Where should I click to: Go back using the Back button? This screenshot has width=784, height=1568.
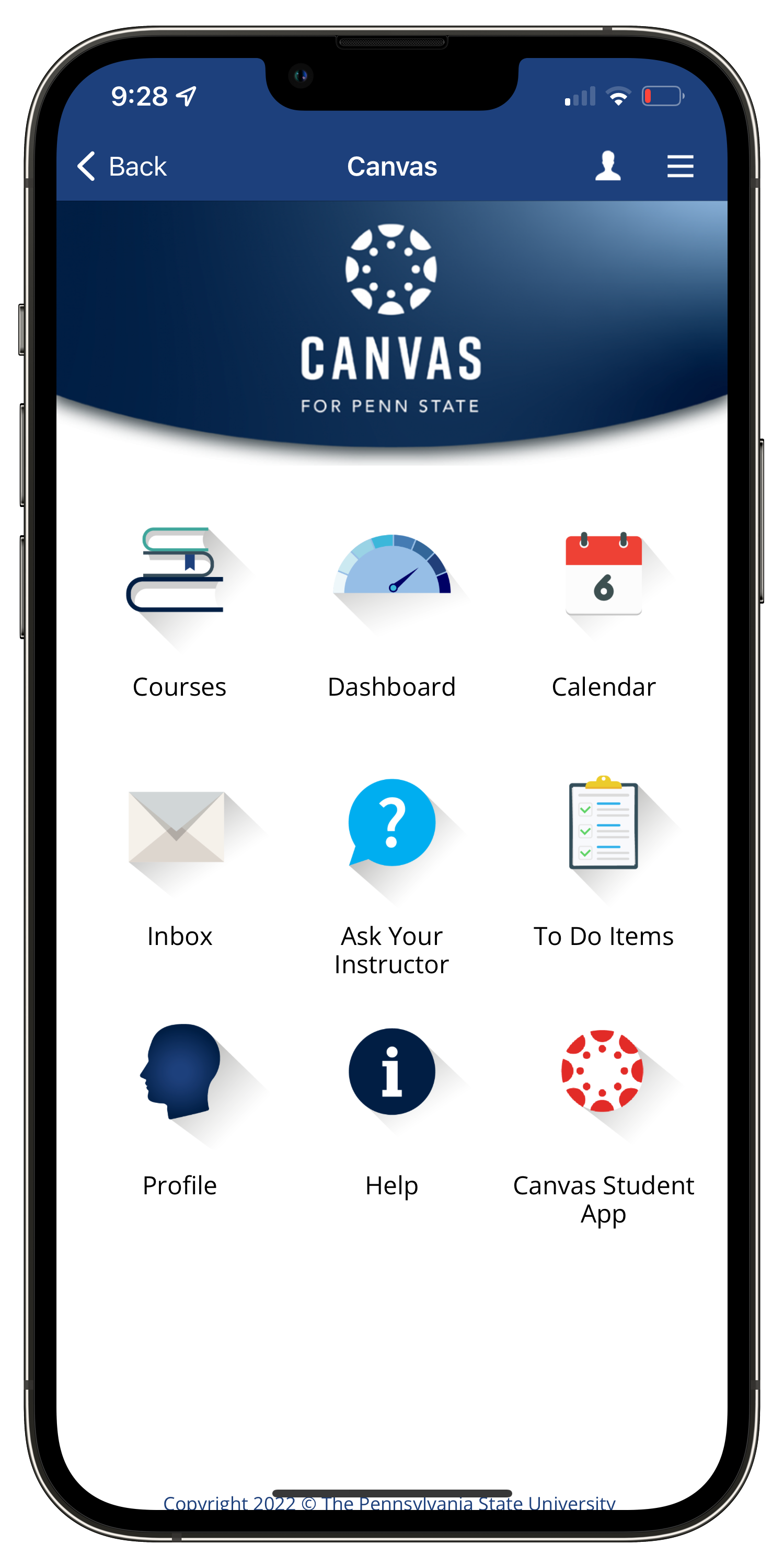(x=122, y=166)
